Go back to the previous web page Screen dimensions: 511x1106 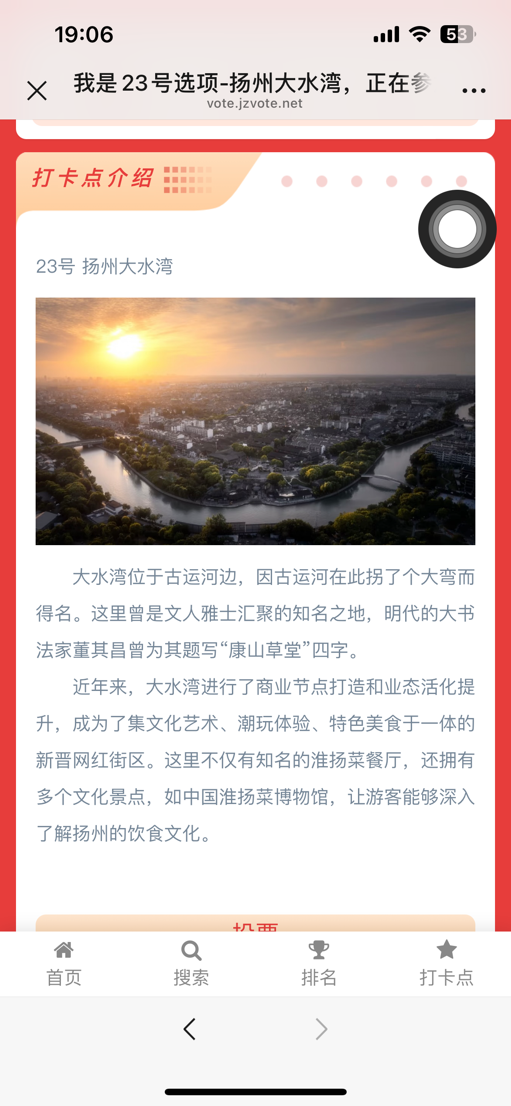coord(189,1030)
